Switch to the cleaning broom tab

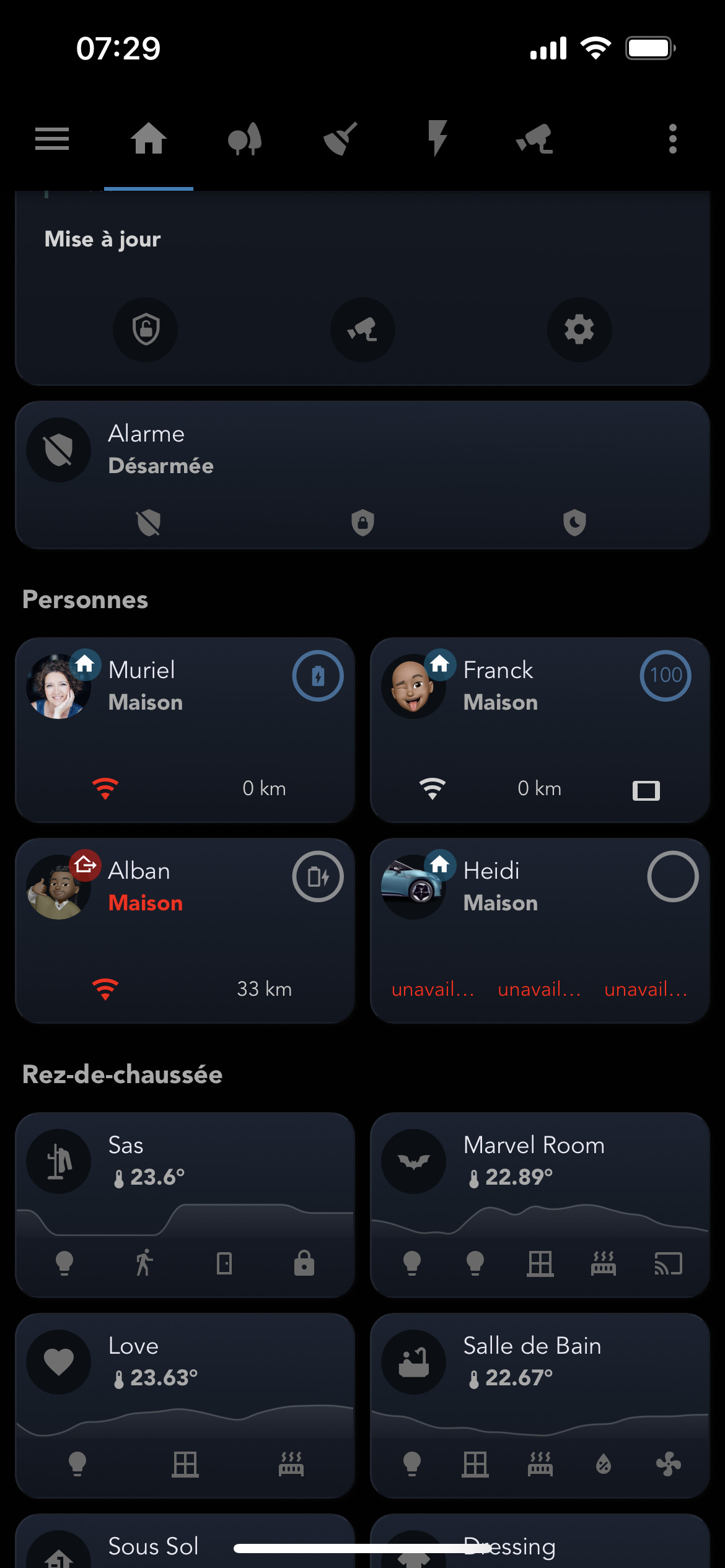[x=340, y=139]
